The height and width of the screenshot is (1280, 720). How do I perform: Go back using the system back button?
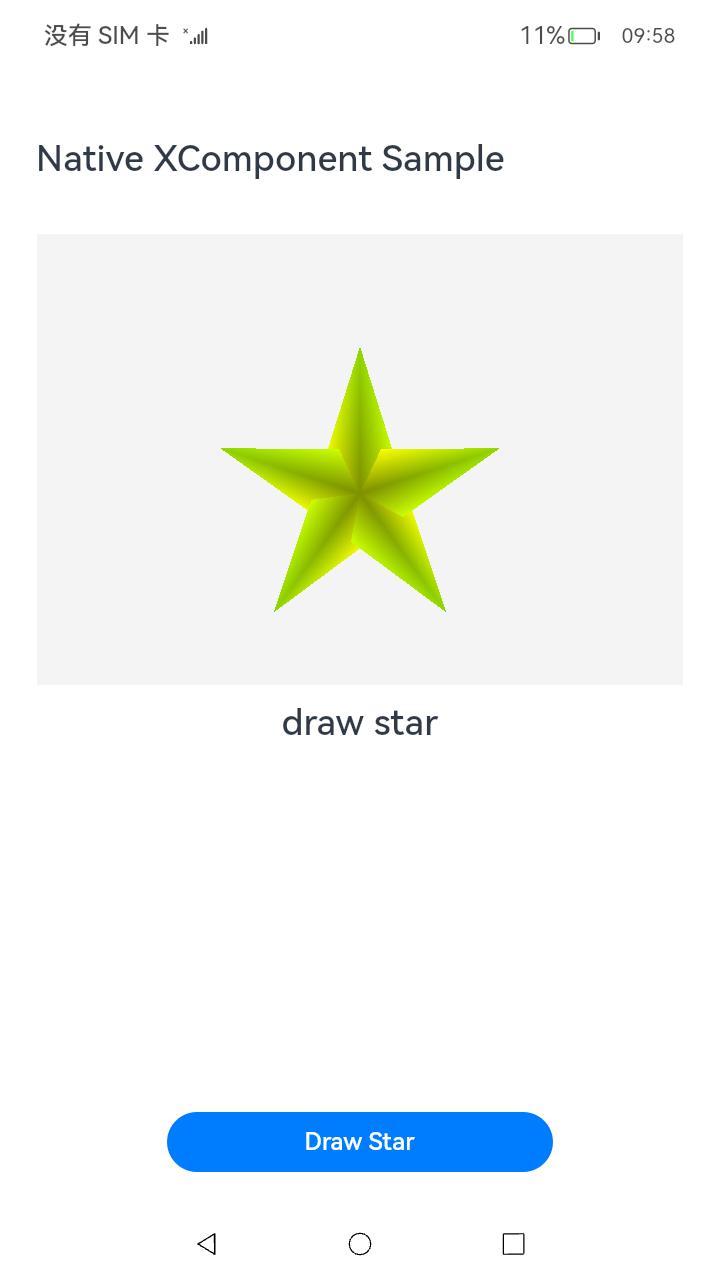pos(207,1243)
